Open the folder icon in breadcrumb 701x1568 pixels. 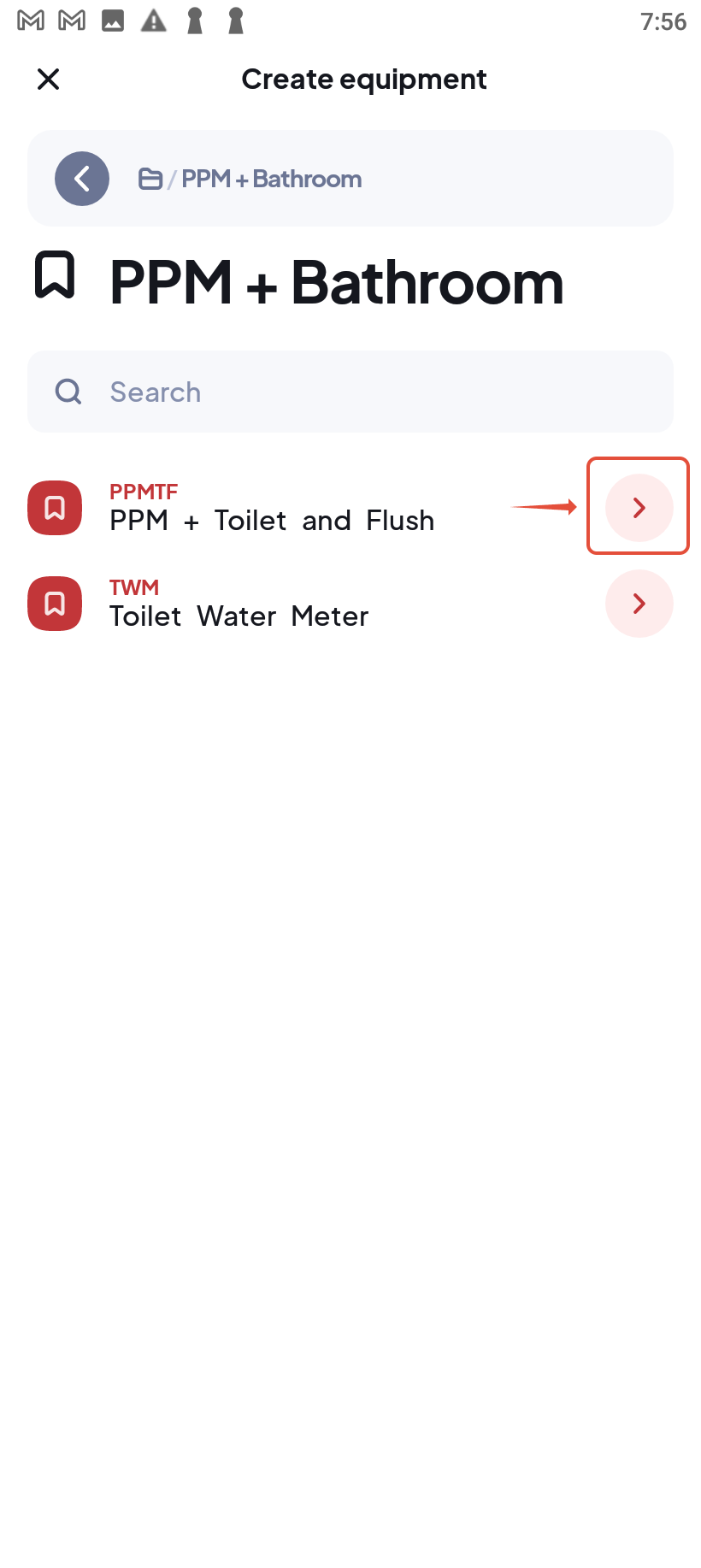pos(150,179)
